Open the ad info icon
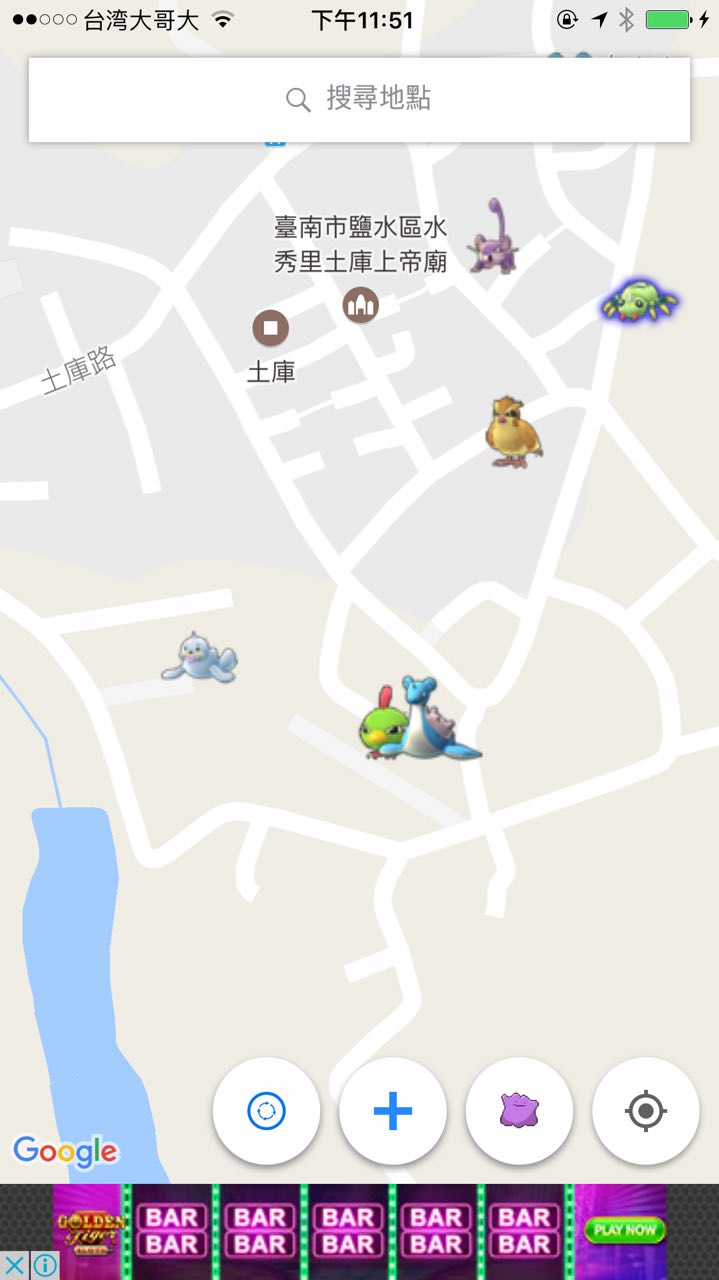Screen dimensions: 719x1280 click(44, 1266)
